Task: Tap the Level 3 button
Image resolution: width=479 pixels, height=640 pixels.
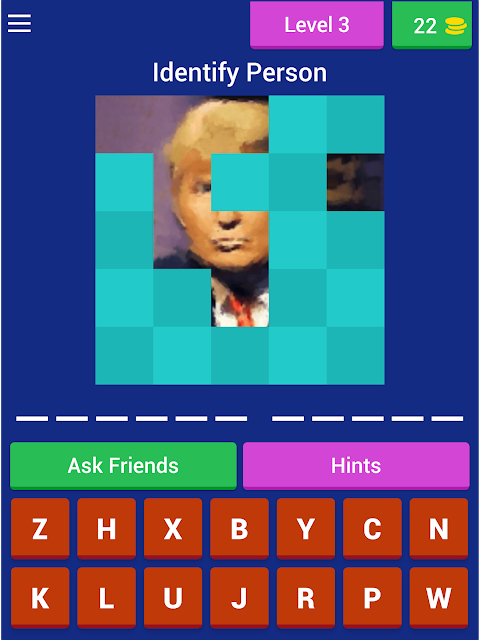Action: [317, 25]
